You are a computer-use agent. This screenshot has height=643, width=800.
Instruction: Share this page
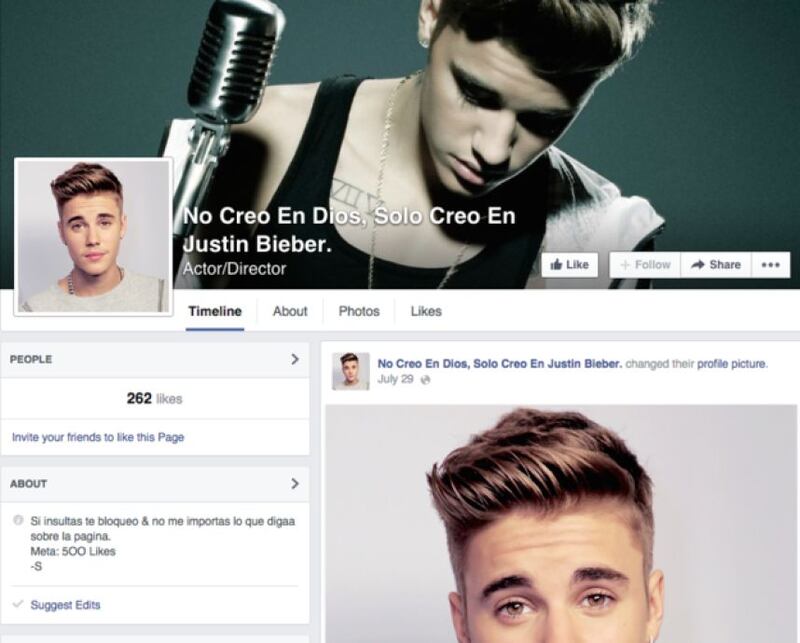(x=716, y=265)
